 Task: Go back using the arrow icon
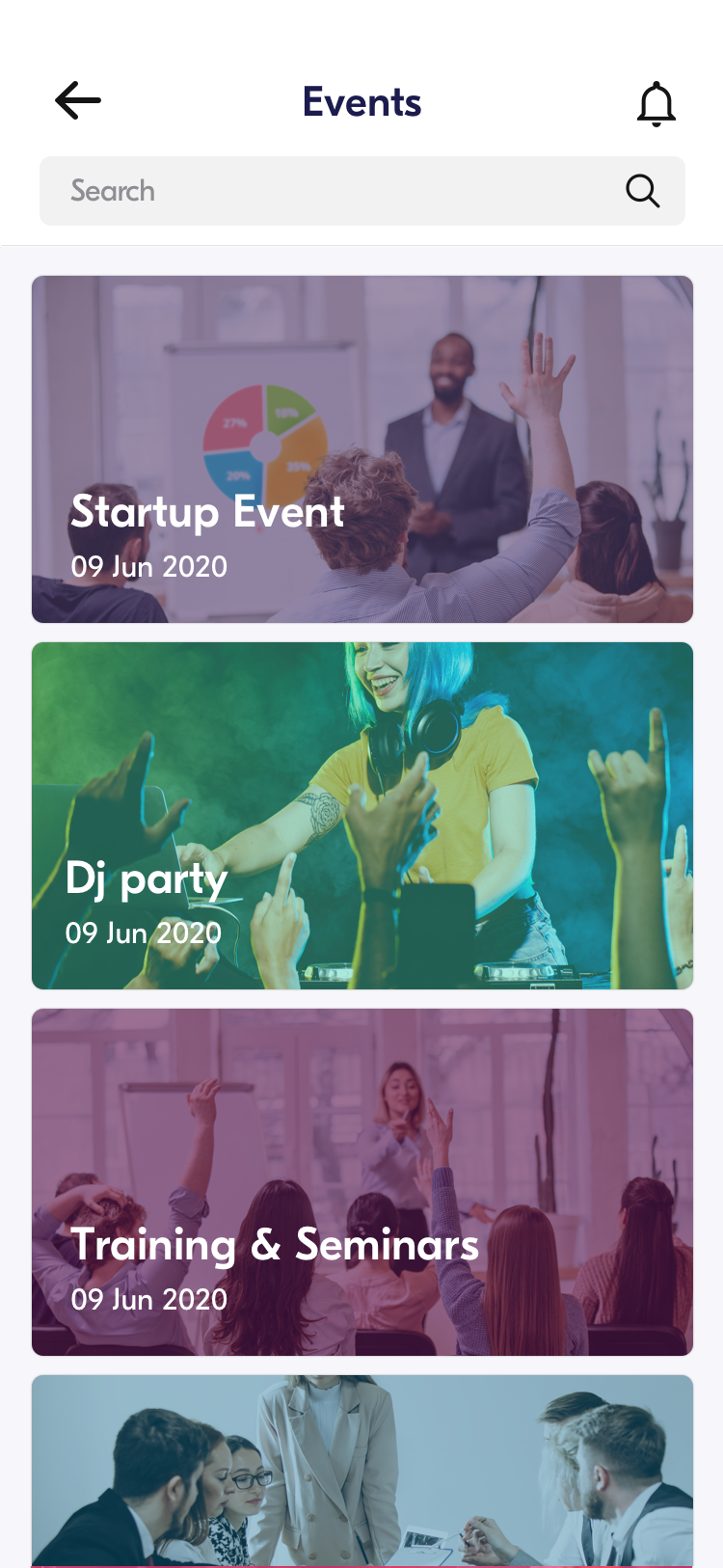(78, 100)
